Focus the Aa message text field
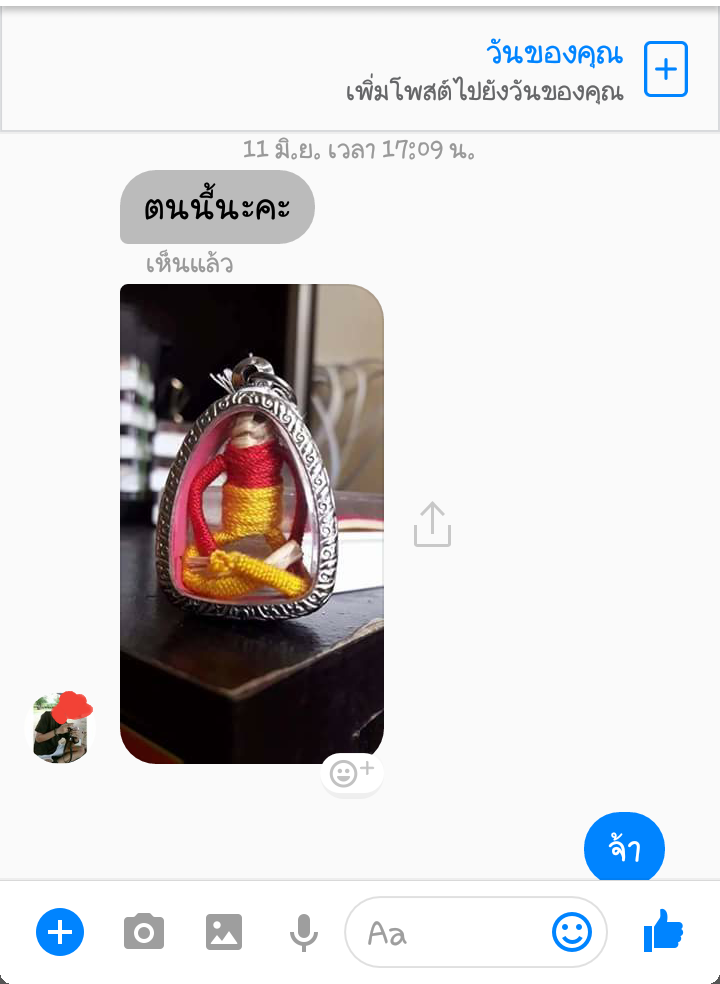 pyautogui.click(x=450, y=933)
